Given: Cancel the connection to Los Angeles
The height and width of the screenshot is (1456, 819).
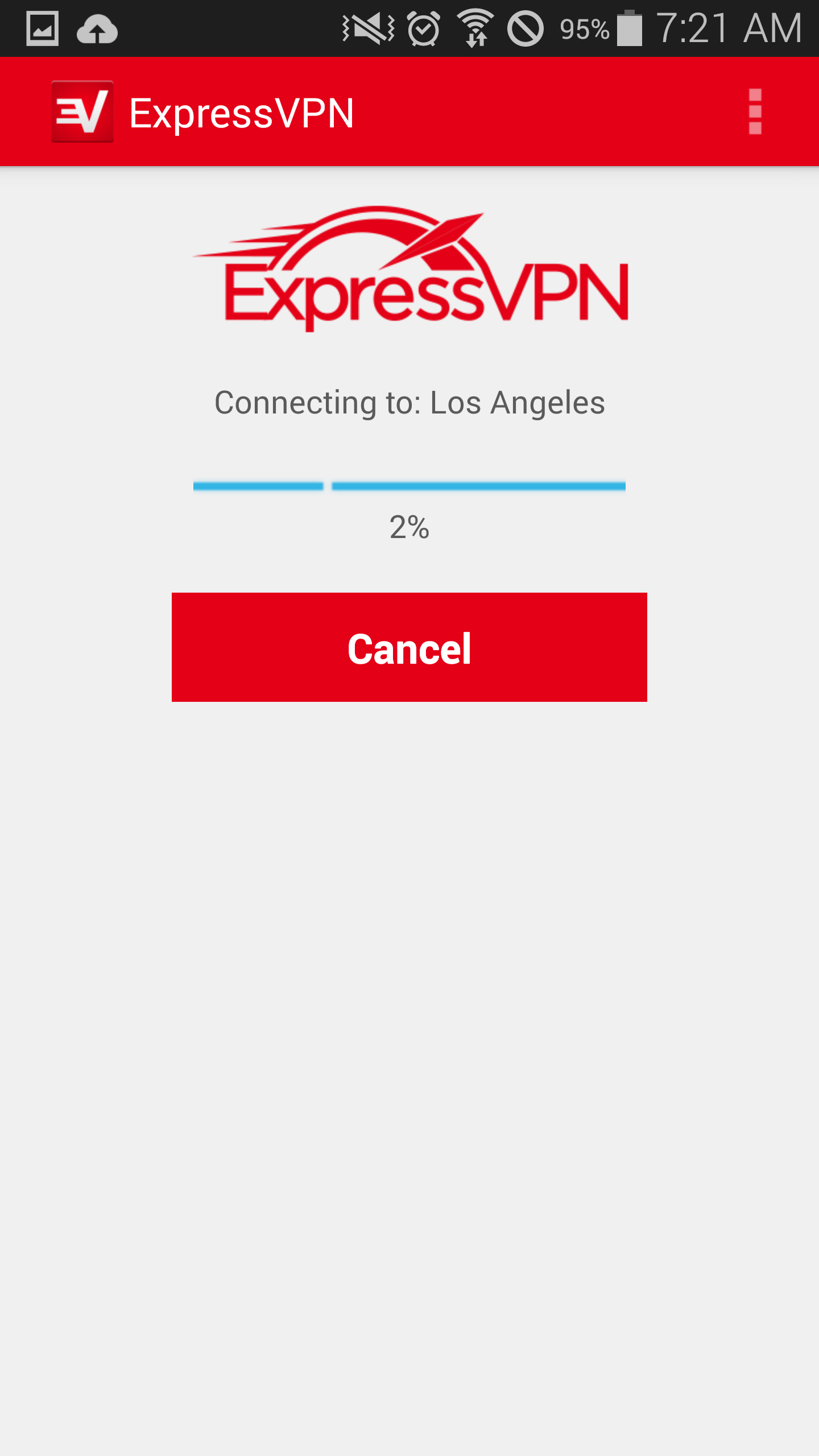Looking at the screenshot, I should click(409, 647).
